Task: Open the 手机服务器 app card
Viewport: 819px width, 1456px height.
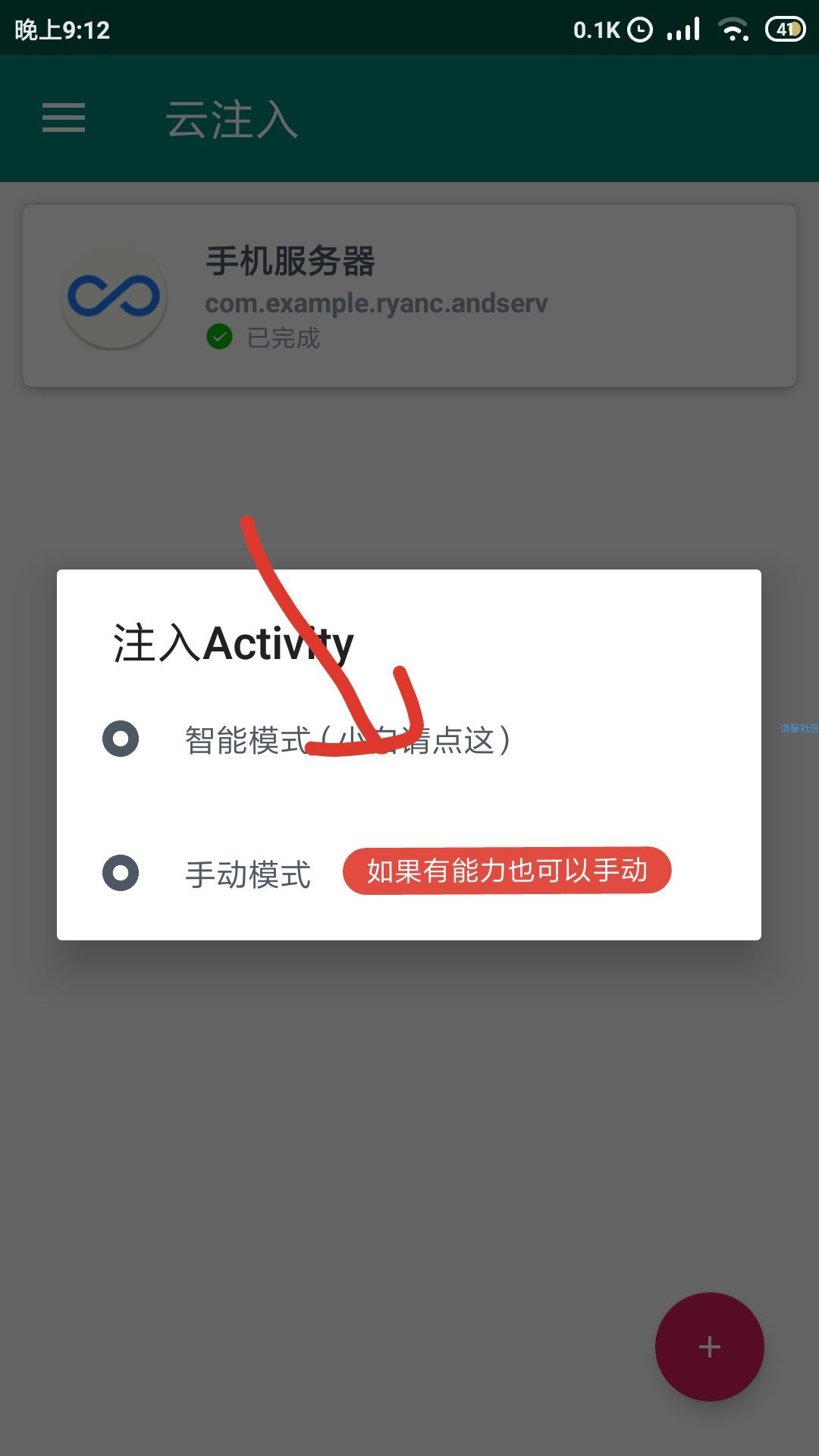Action: point(409,296)
